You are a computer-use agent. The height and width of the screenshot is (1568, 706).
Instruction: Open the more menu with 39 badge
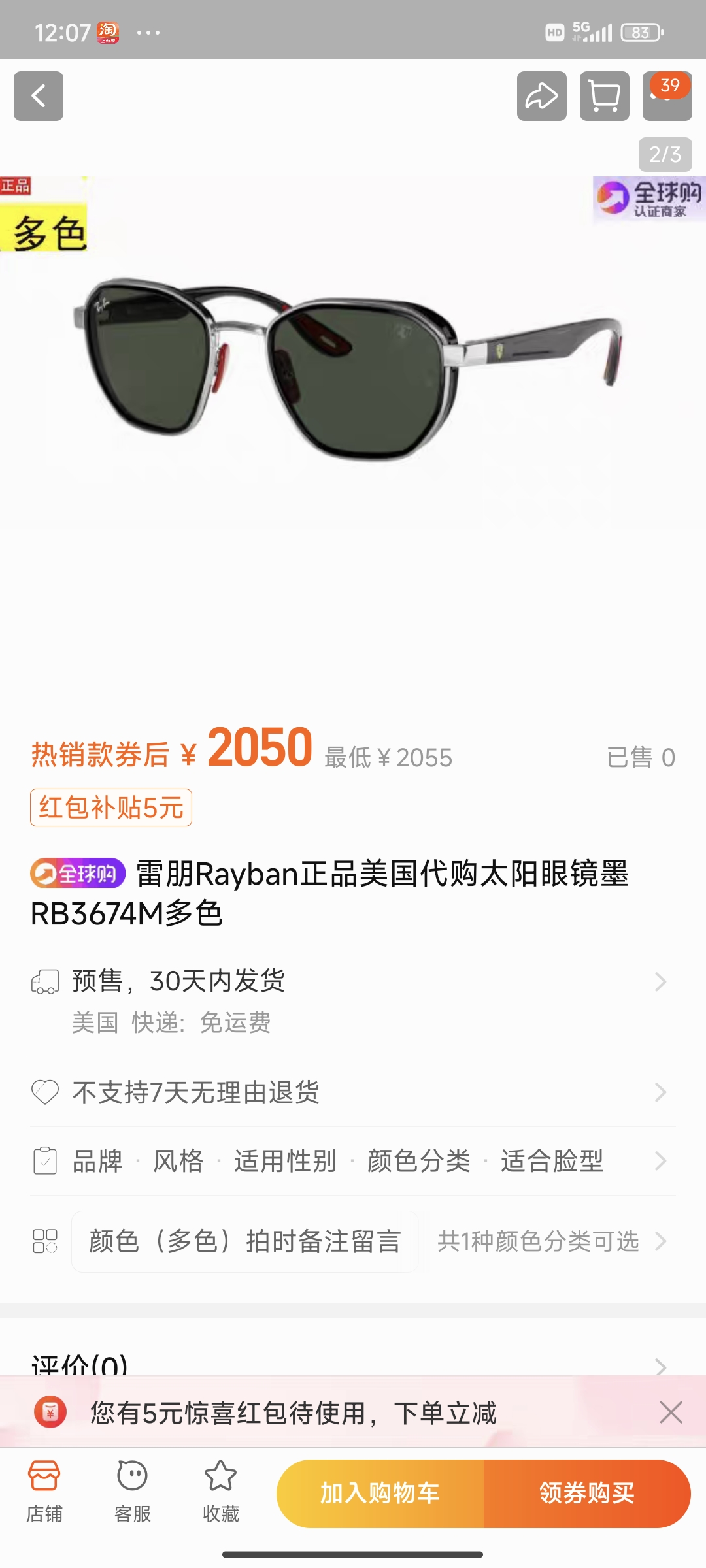pyautogui.click(x=667, y=96)
